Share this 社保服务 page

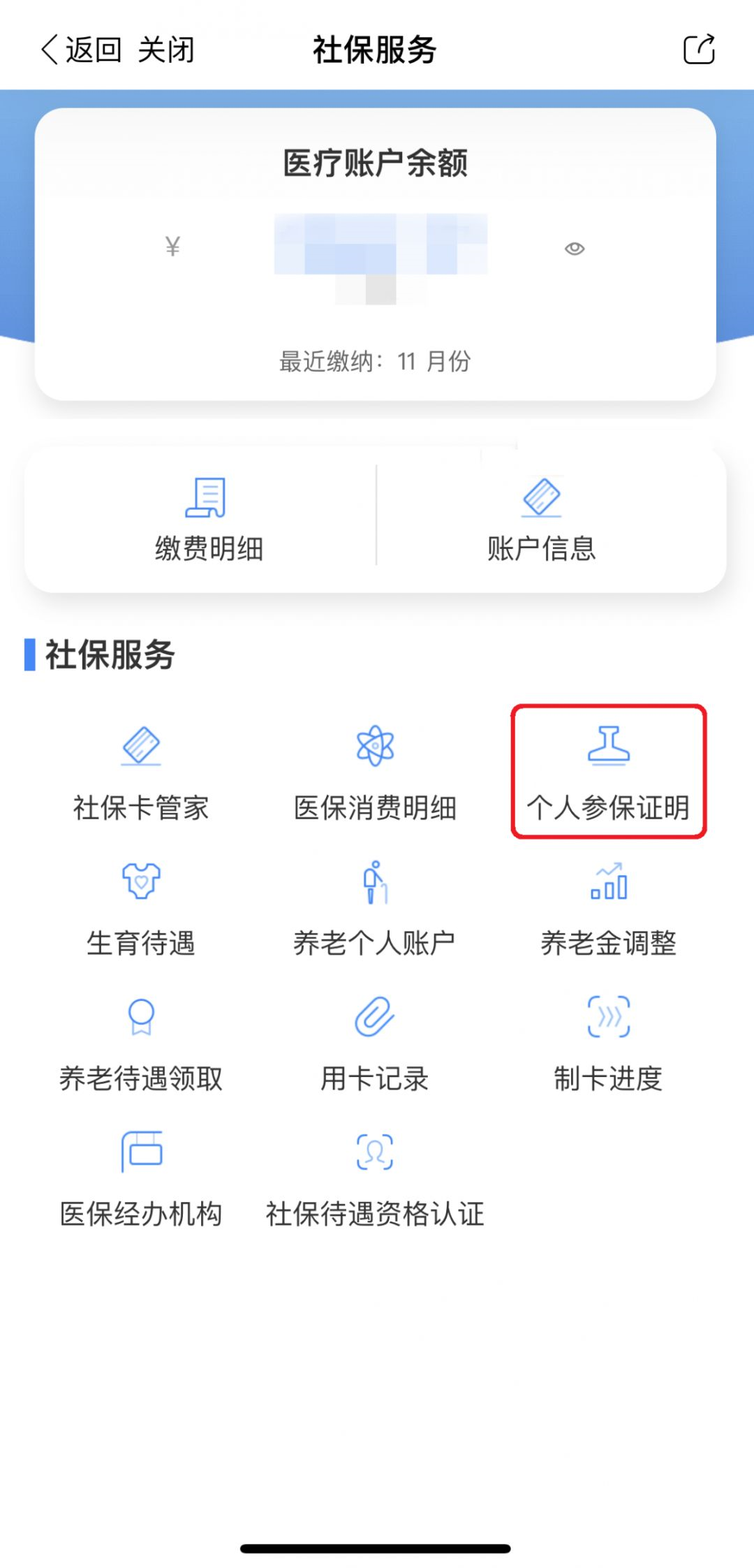tap(699, 50)
